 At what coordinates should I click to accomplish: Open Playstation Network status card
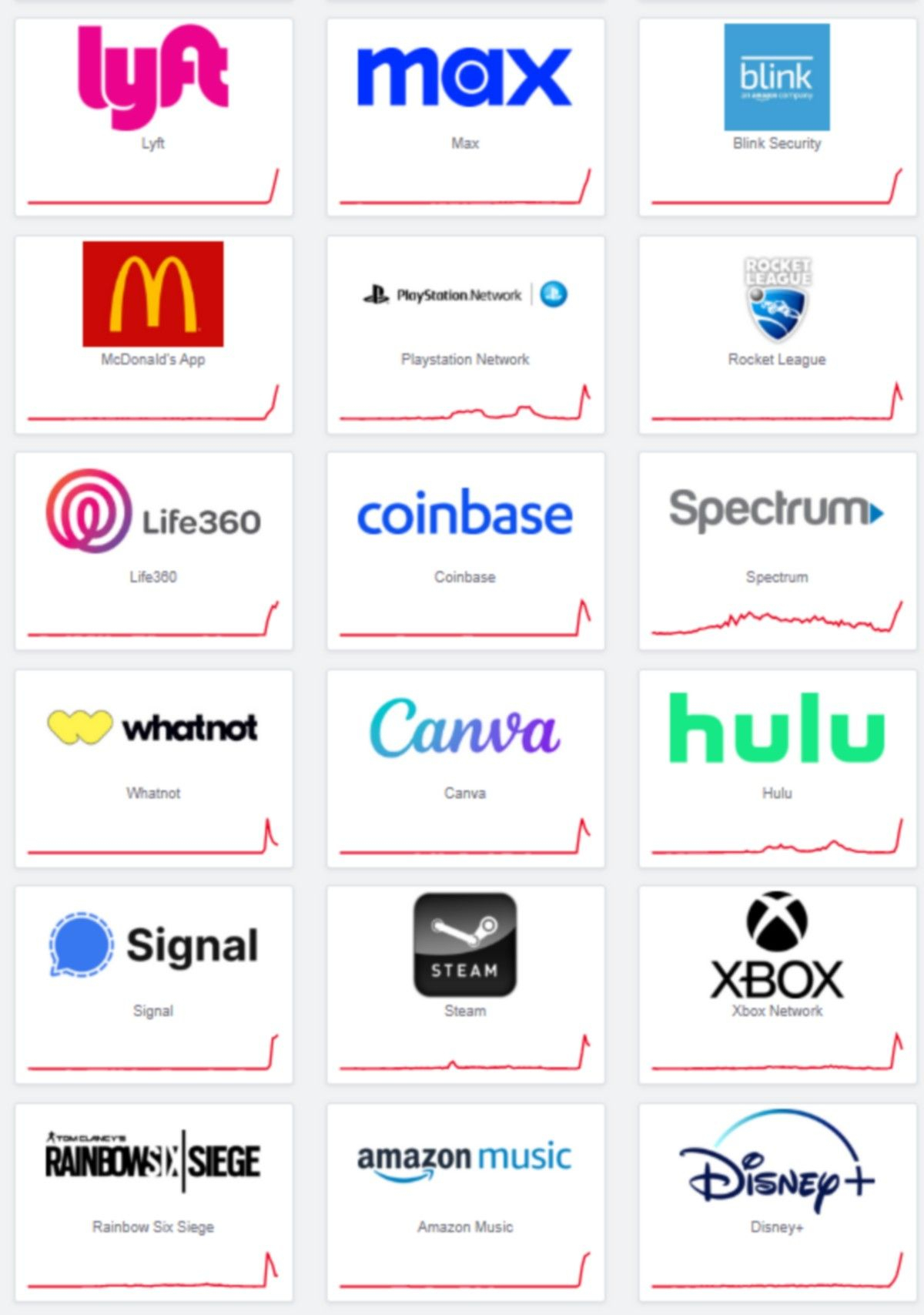(x=465, y=334)
